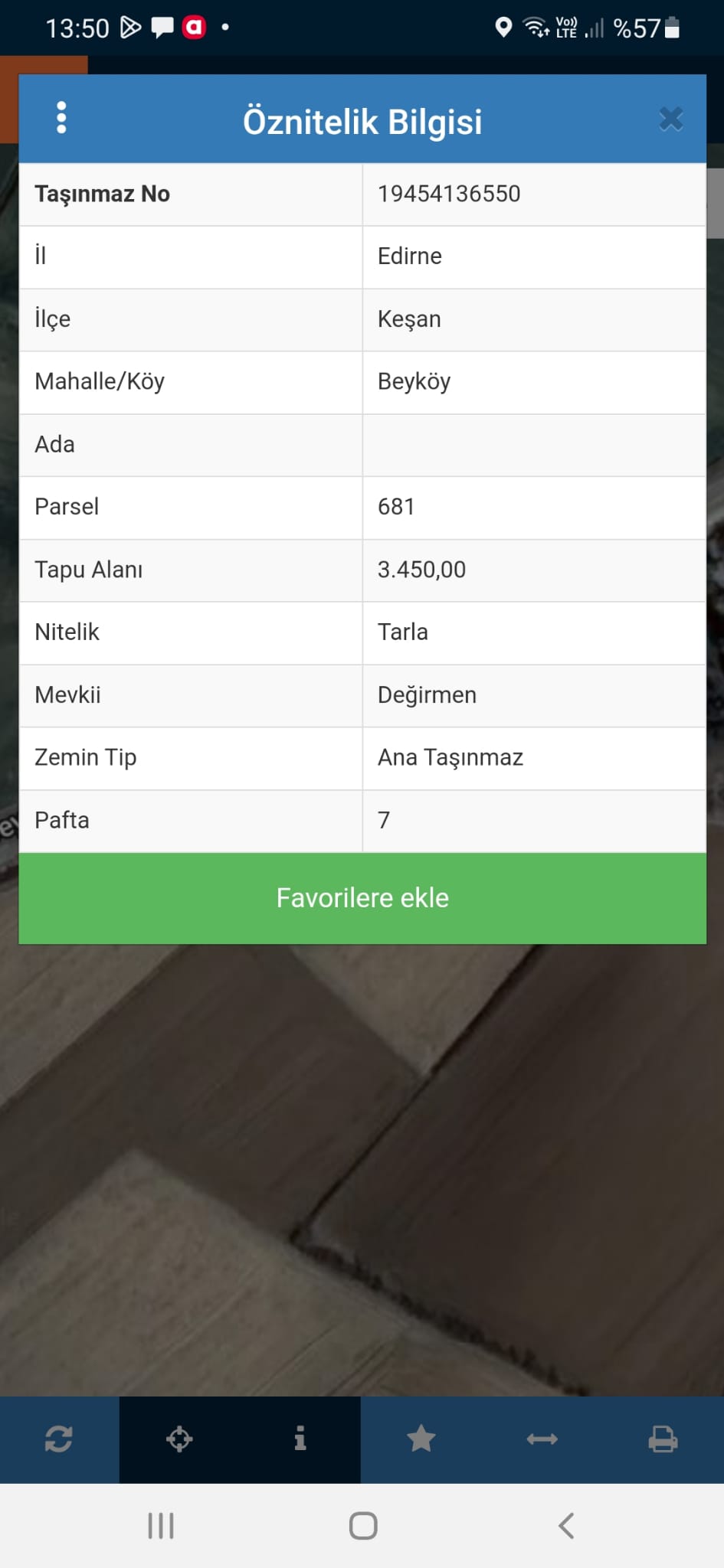Open the three-dot menu in Öznitelik Bilgisi

point(62,118)
